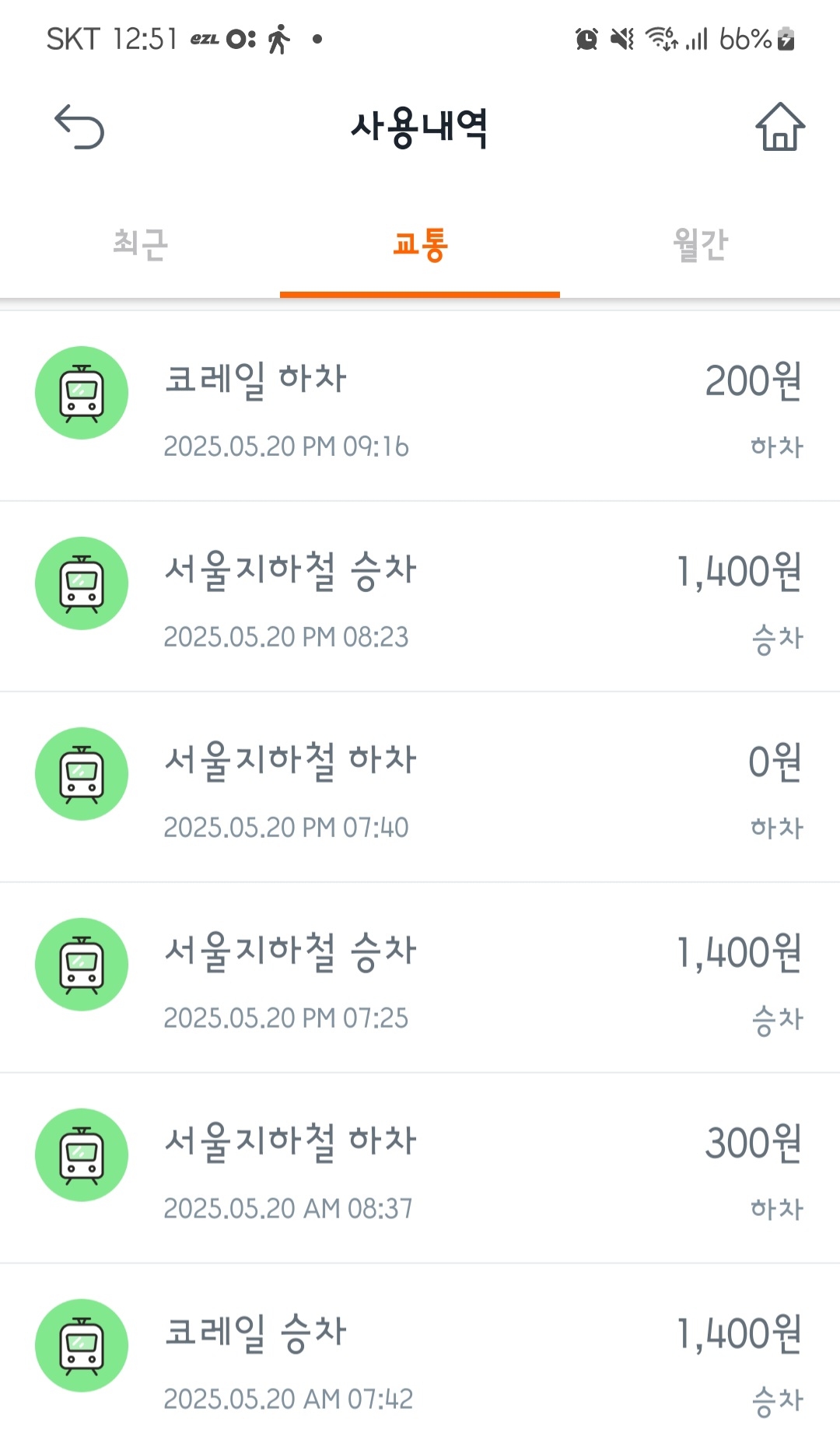Switch to the 월간 tab
The width and height of the screenshot is (840, 1447).
coord(700,244)
